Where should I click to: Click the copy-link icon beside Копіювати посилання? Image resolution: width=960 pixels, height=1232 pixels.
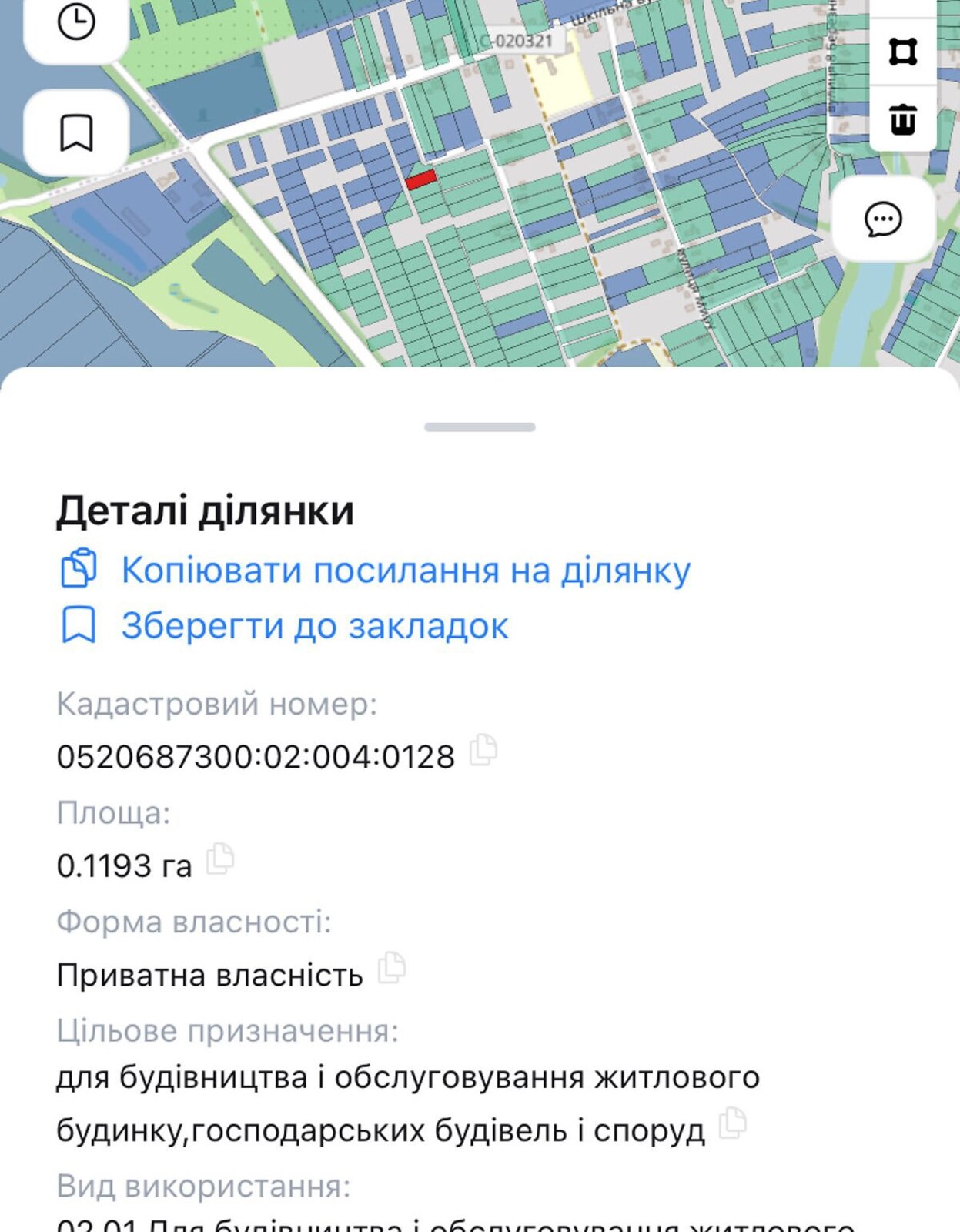coord(76,569)
